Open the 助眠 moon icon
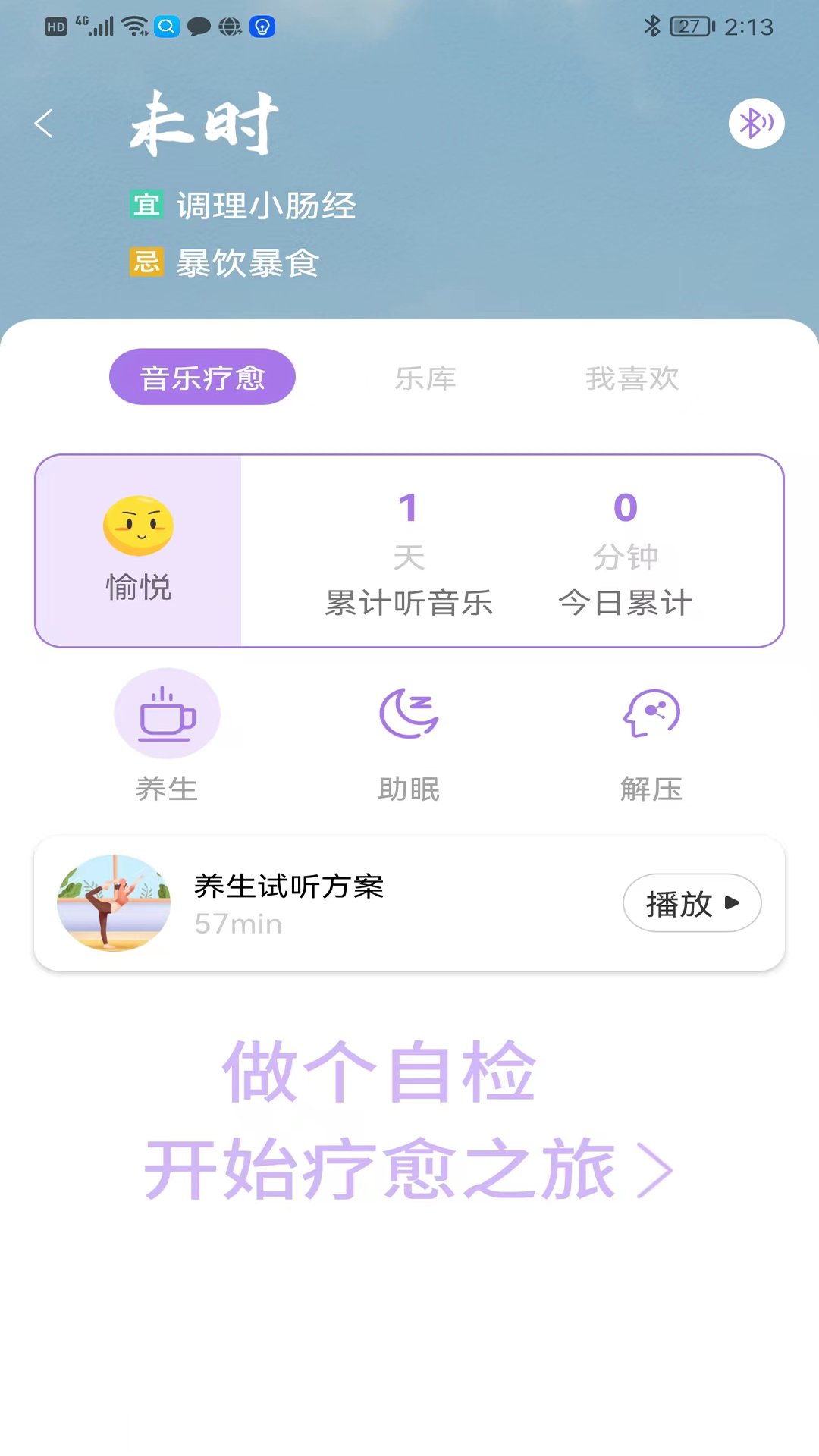Viewport: 819px width, 1456px height. [409, 713]
